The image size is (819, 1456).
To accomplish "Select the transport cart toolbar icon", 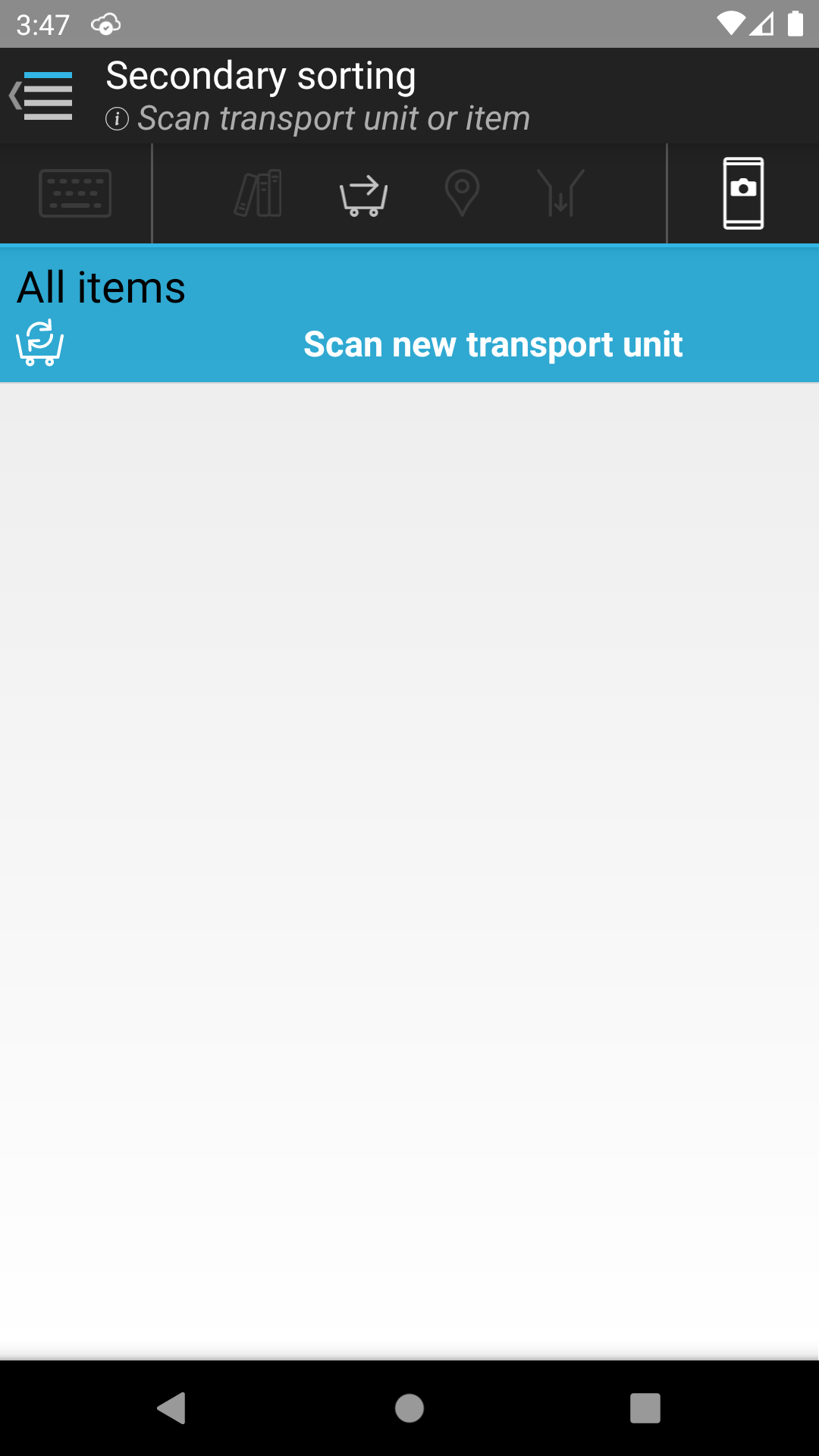I will click(x=364, y=196).
